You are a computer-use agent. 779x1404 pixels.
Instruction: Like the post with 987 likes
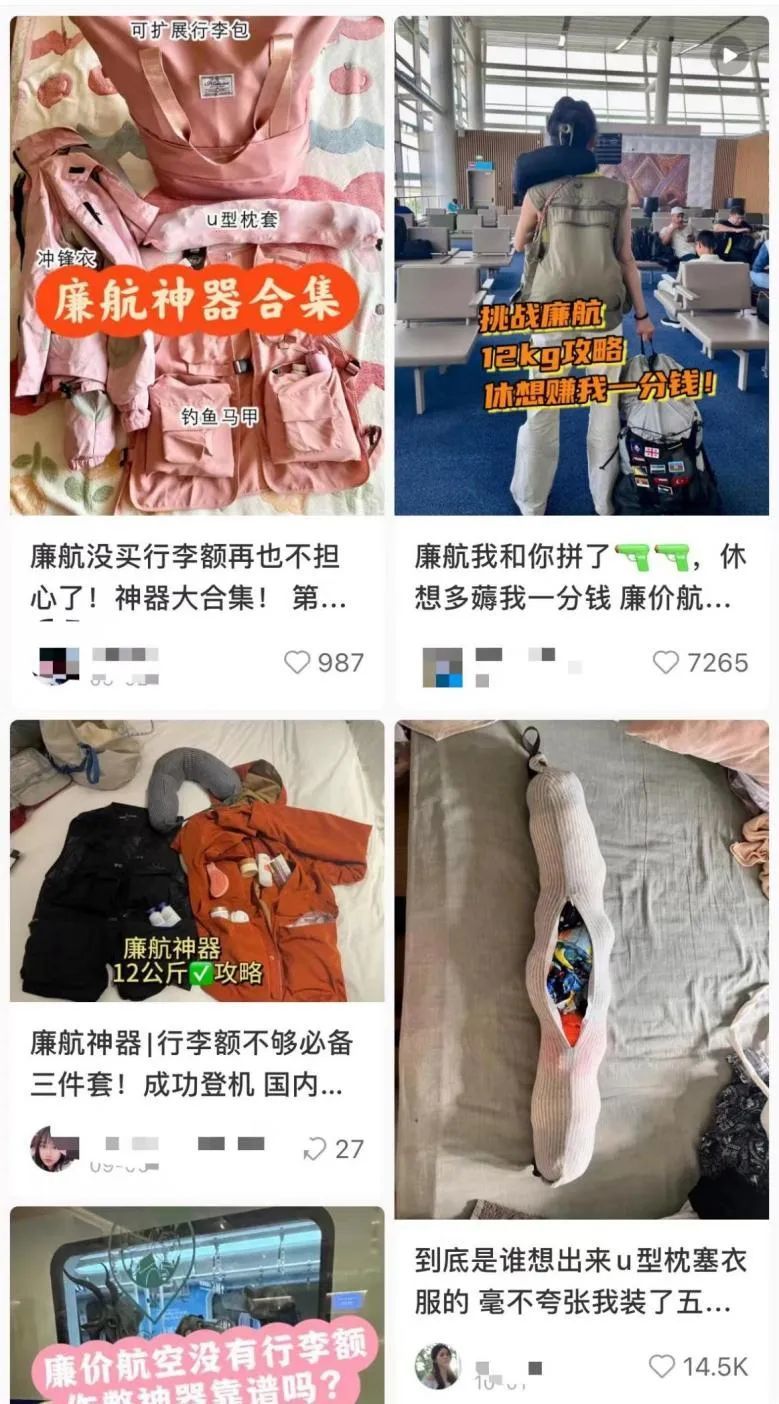tap(297, 662)
